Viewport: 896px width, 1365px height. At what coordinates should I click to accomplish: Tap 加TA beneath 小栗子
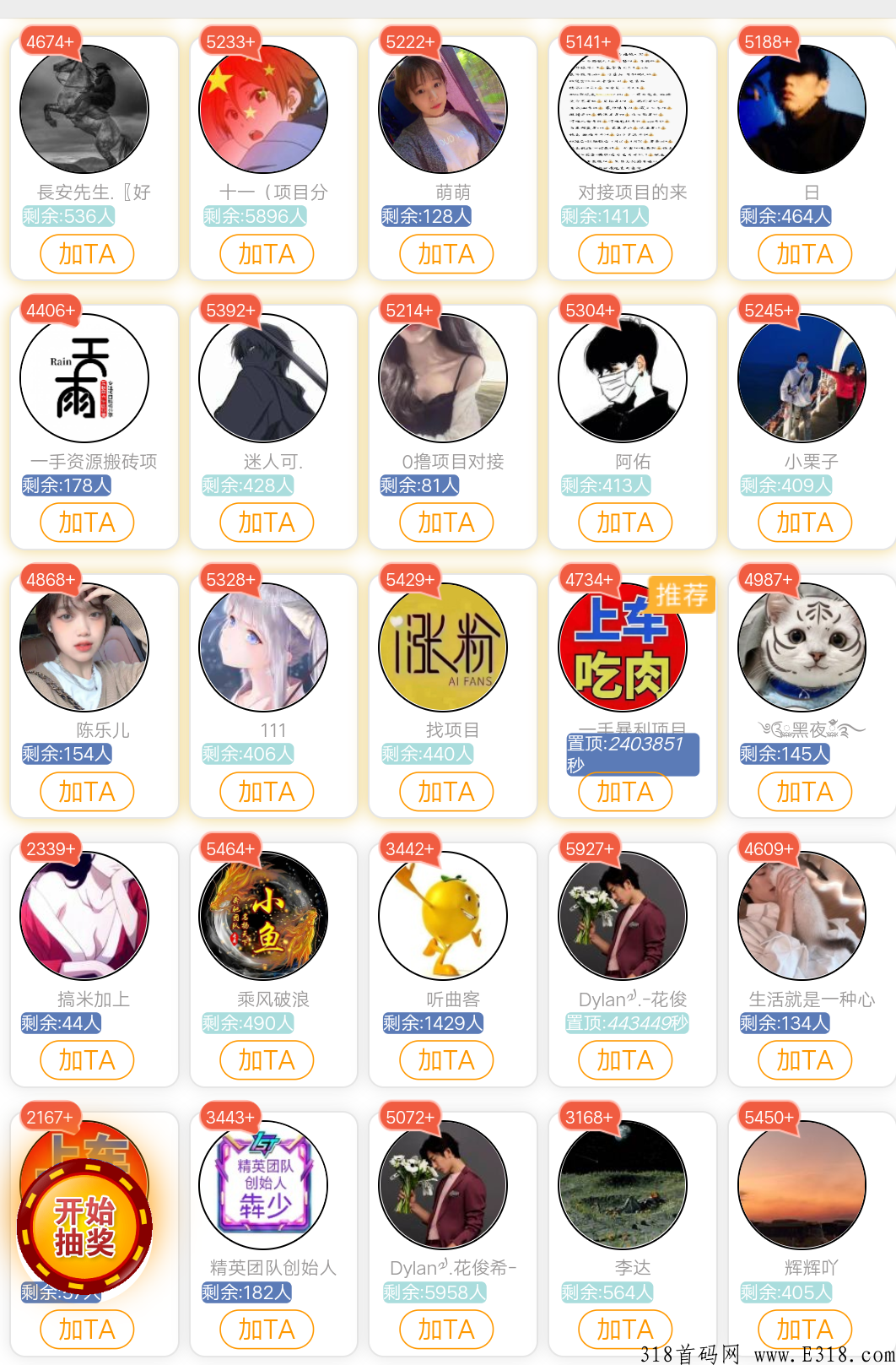pos(804,523)
